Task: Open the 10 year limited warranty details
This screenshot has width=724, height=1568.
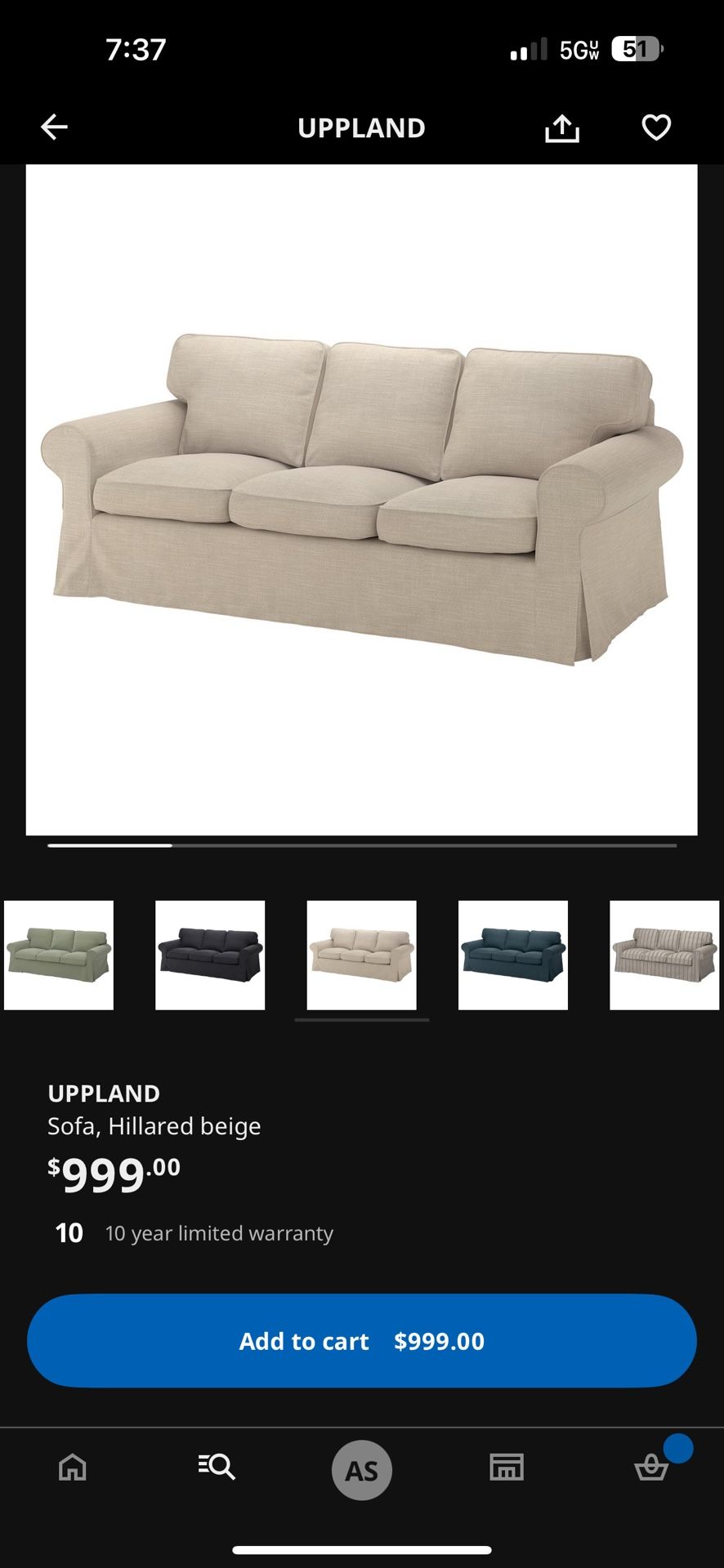Action: point(191,1232)
